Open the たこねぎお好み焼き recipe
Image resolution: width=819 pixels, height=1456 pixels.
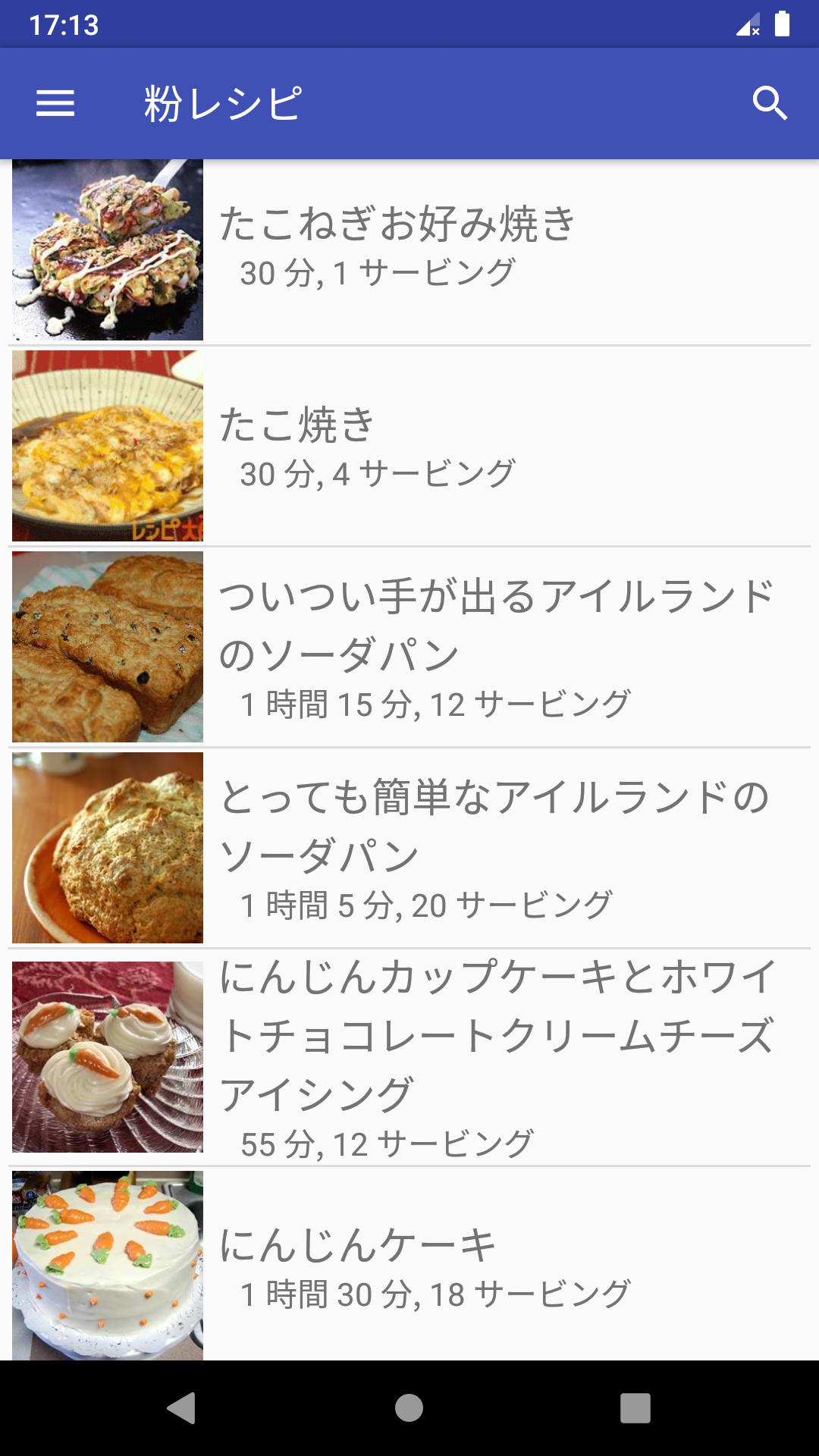pos(409,249)
